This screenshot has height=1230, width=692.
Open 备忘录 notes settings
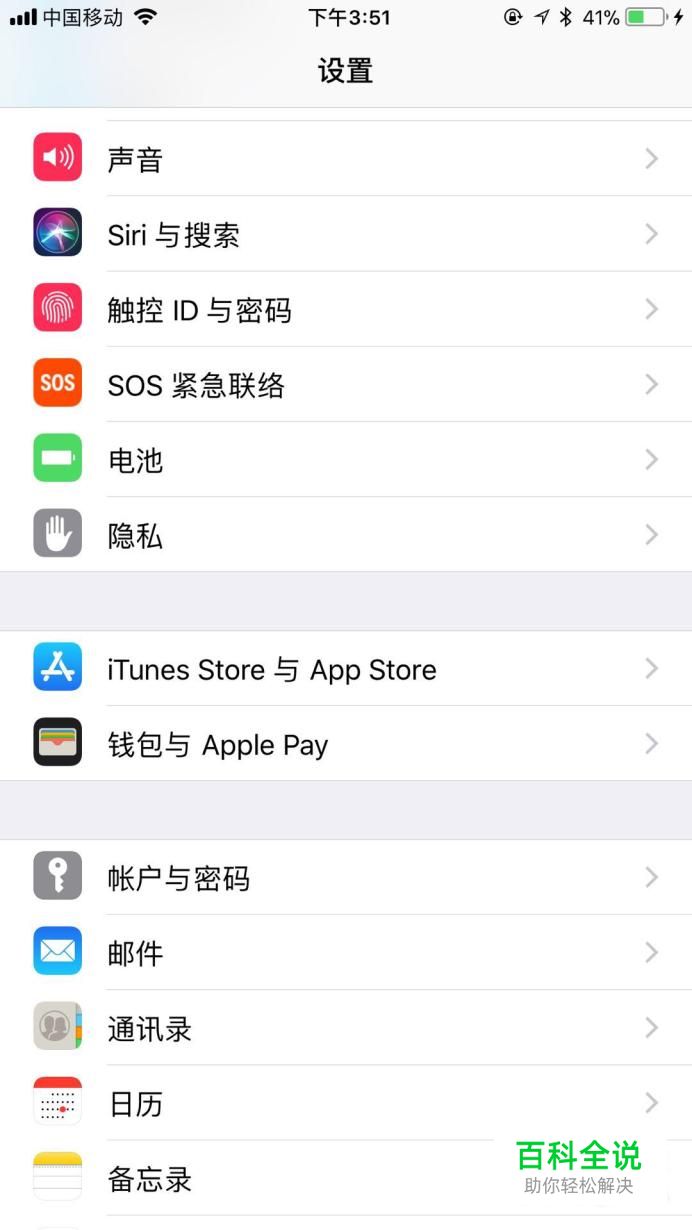pos(346,1178)
